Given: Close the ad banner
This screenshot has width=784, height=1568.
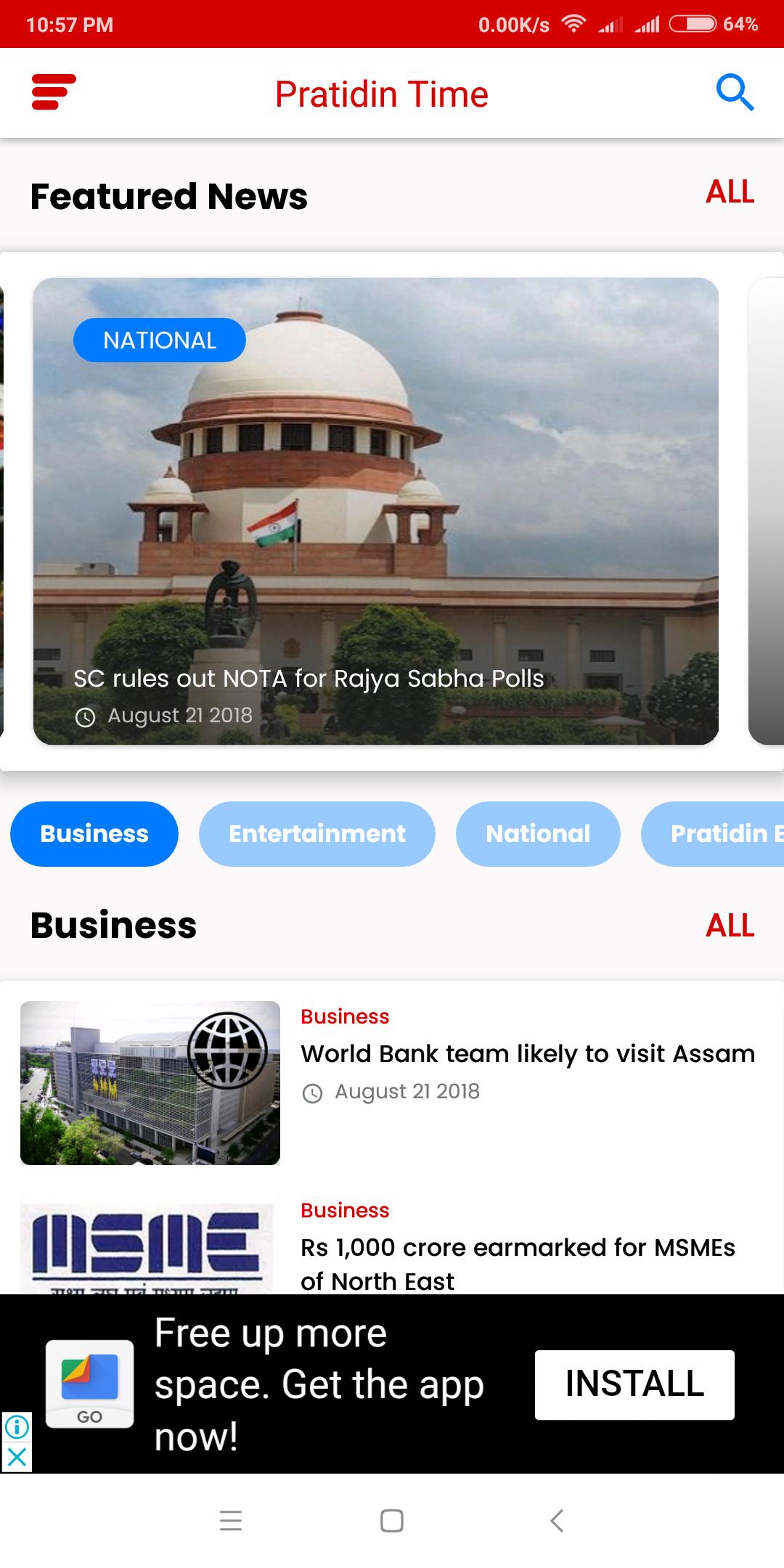Looking at the screenshot, I should 16,1457.
